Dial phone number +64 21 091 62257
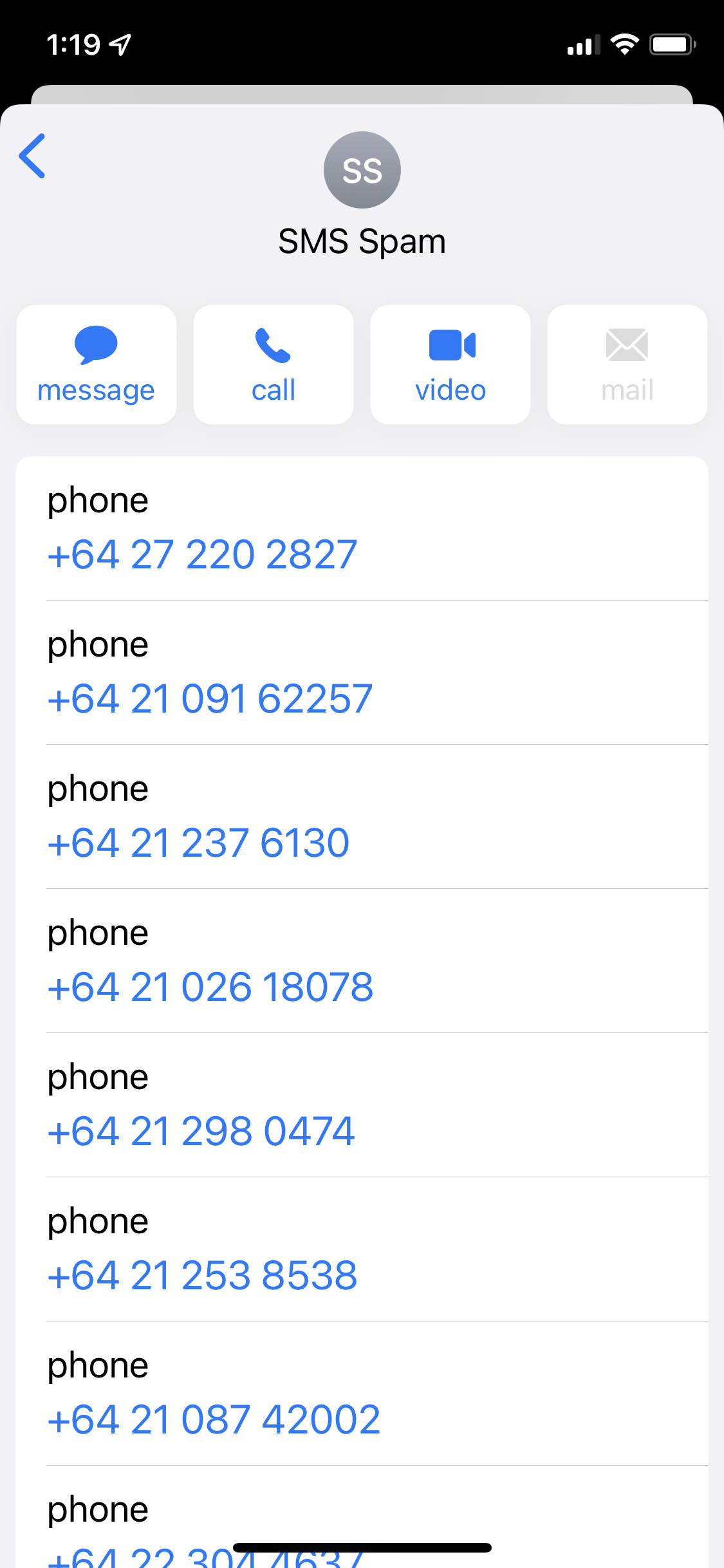724x1568 pixels. 210,698
